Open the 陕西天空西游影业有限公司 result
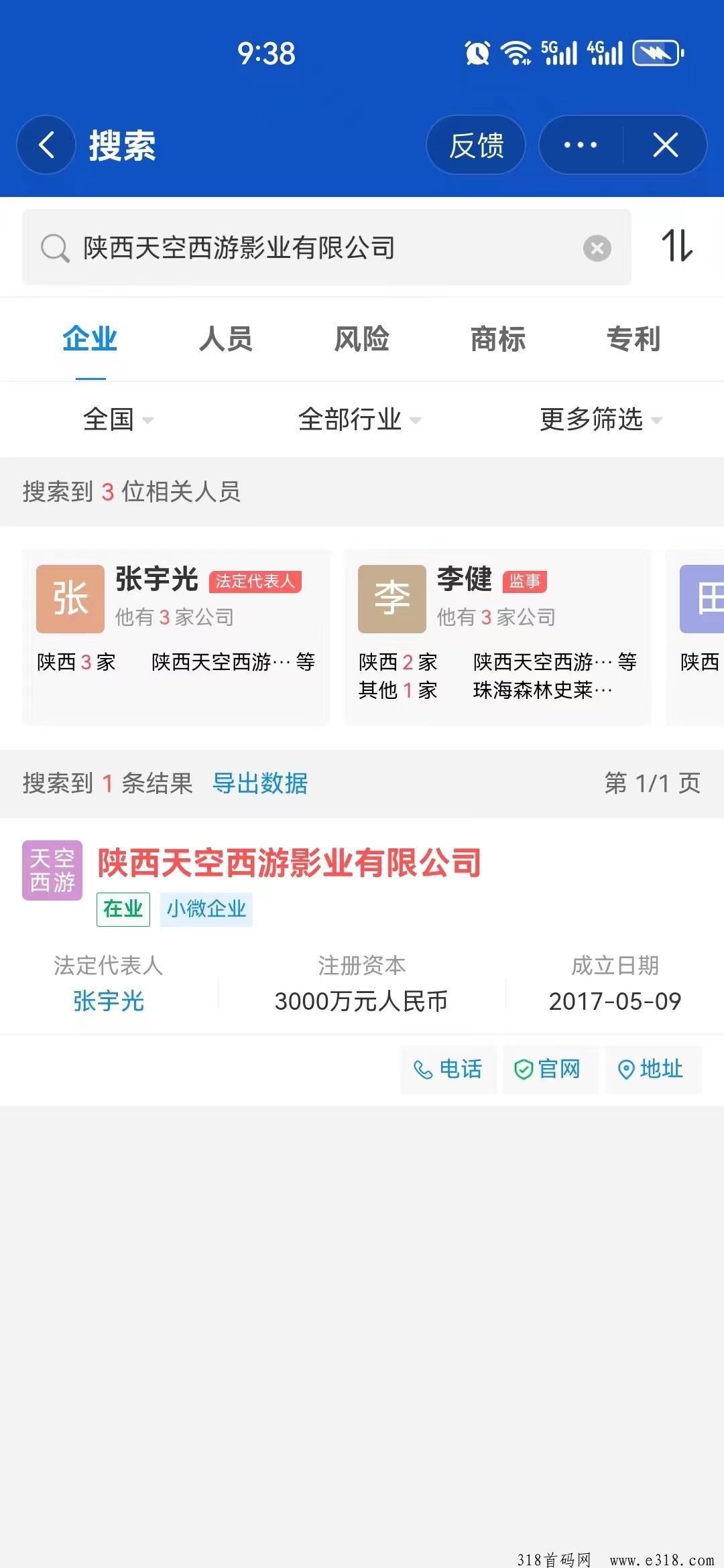This screenshot has height=1568, width=724. coord(289,863)
